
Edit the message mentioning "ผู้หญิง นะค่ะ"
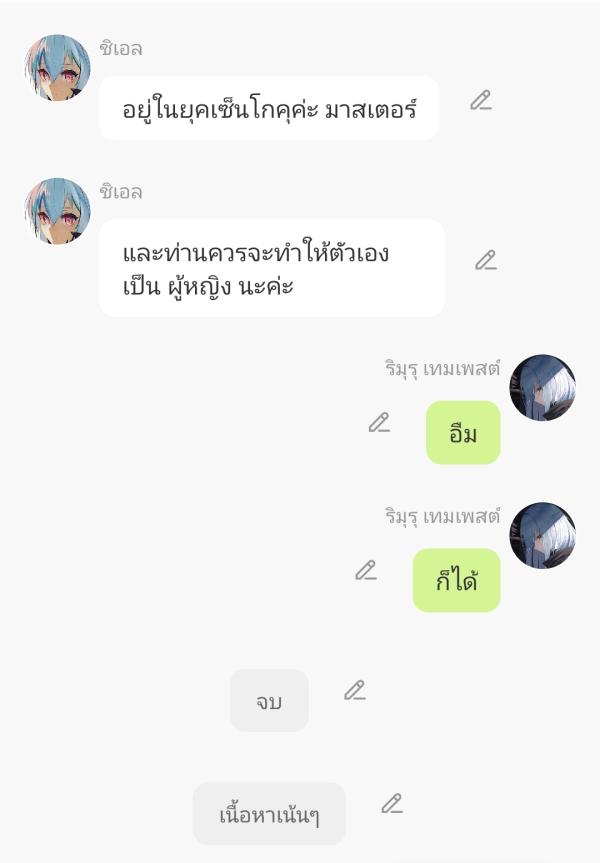coord(485,260)
